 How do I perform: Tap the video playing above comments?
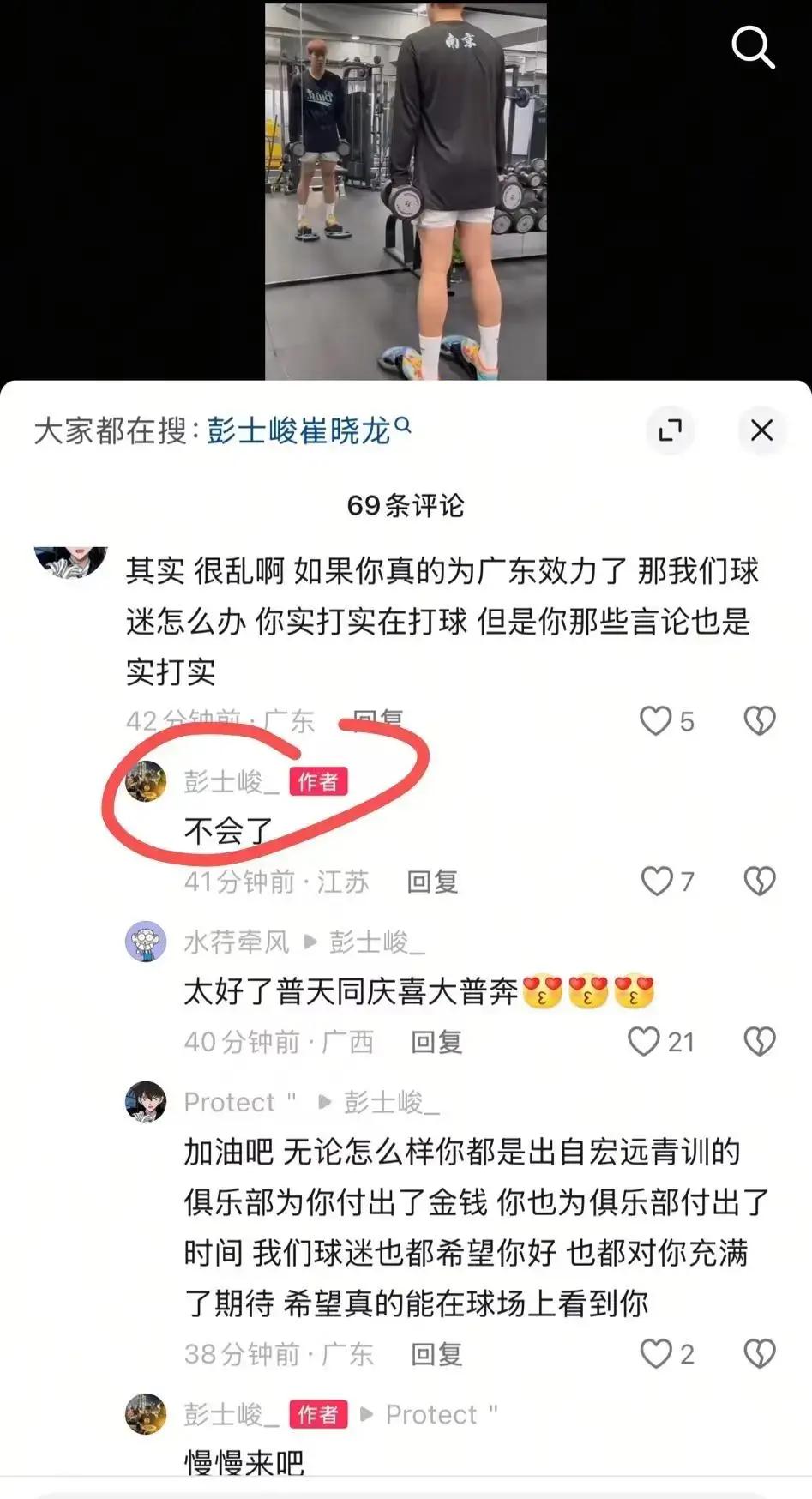tap(405, 190)
